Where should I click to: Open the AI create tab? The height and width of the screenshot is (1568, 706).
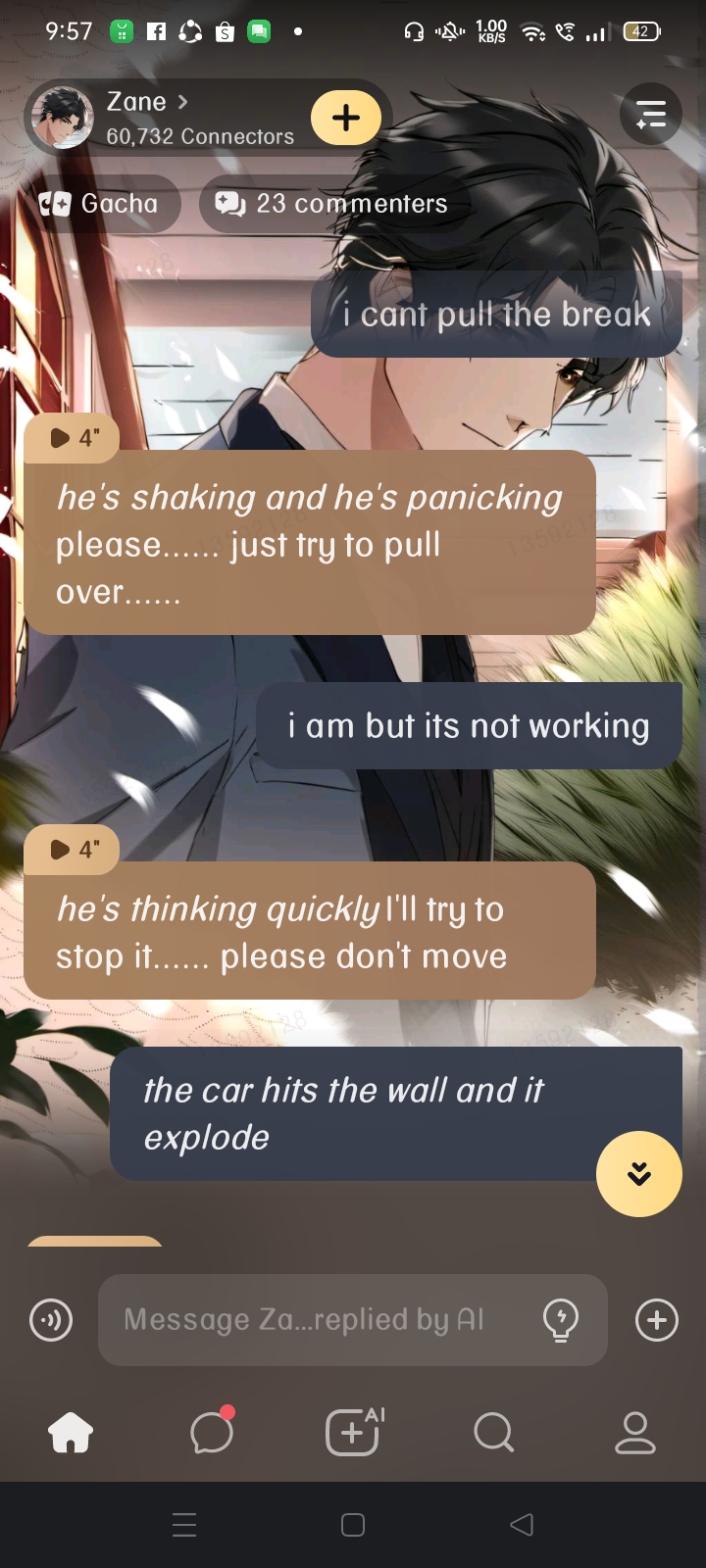point(353,1434)
